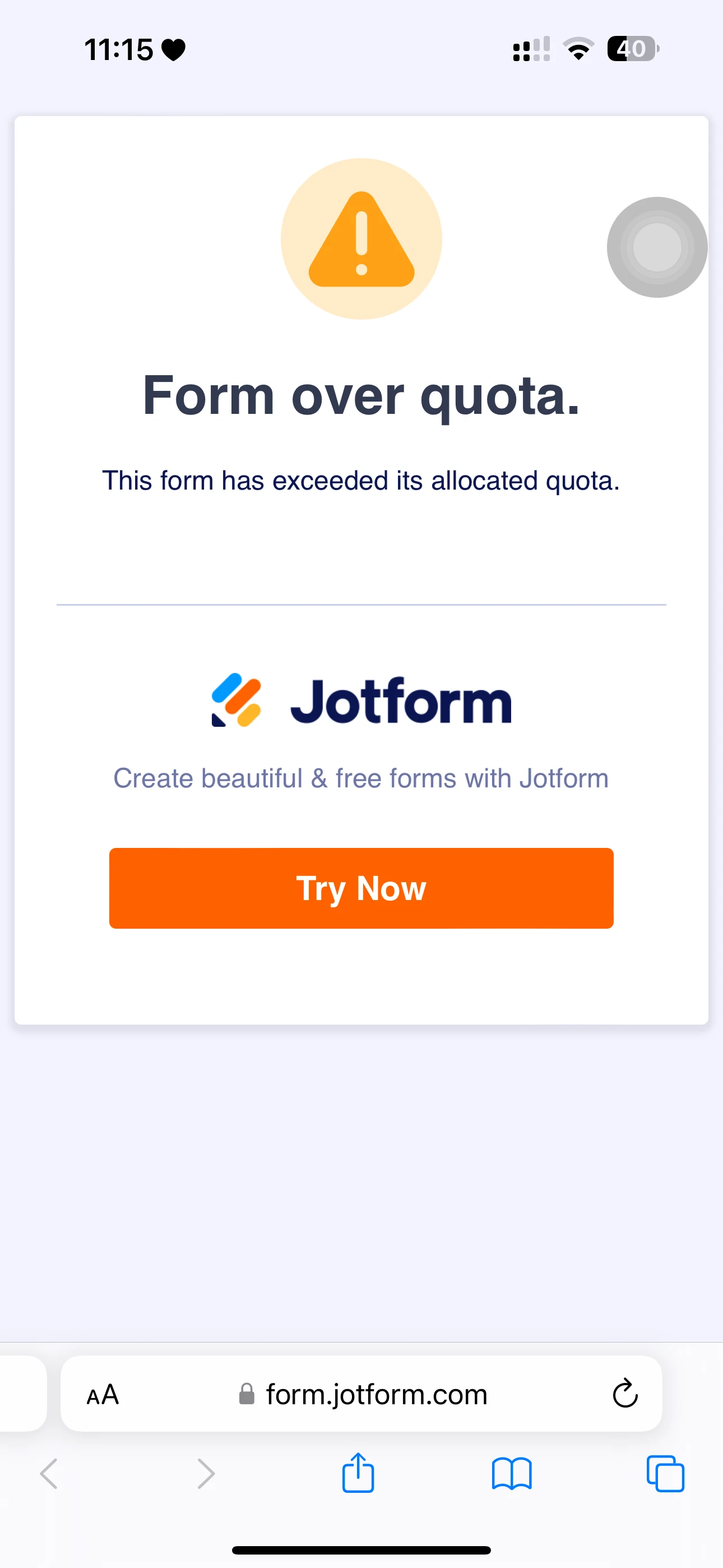Tap the heart icon next to the time
The image size is (723, 1568).
coord(173,50)
